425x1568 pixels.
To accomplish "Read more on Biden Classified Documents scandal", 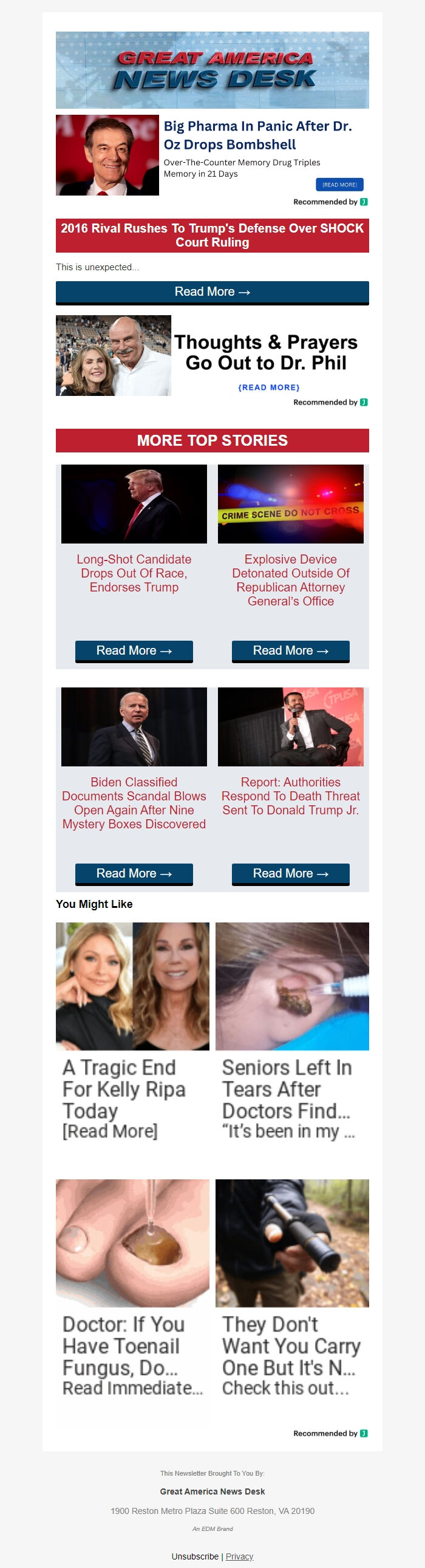I will click(x=134, y=873).
